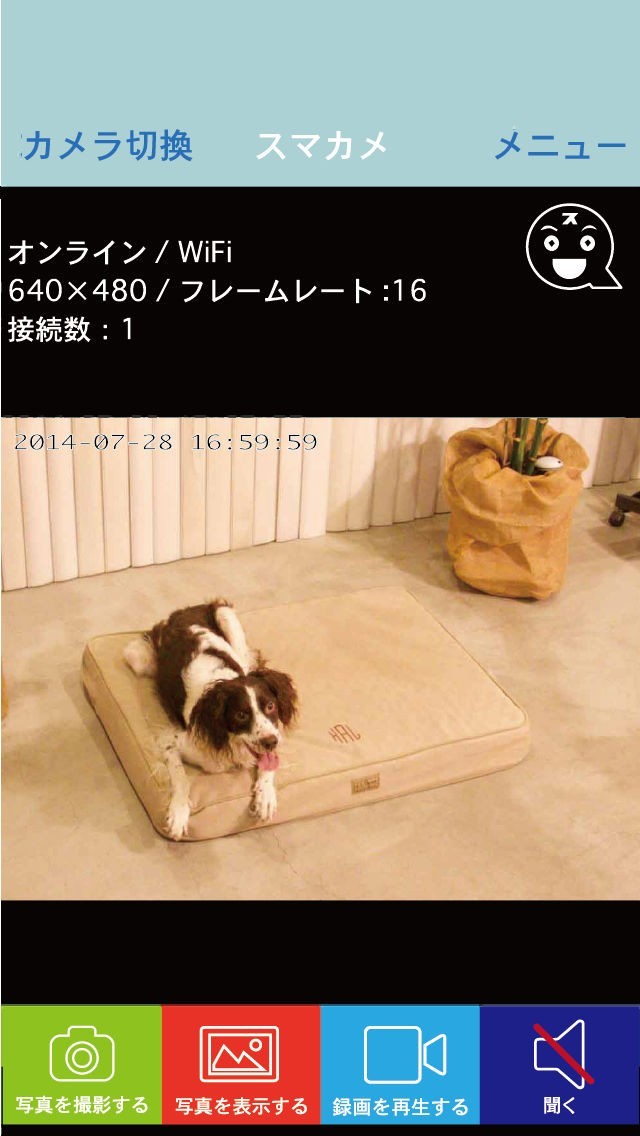Open 写真を表示する to view photos
Image resolution: width=640 pixels, height=1136 pixels.
click(x=241, y=1066)
